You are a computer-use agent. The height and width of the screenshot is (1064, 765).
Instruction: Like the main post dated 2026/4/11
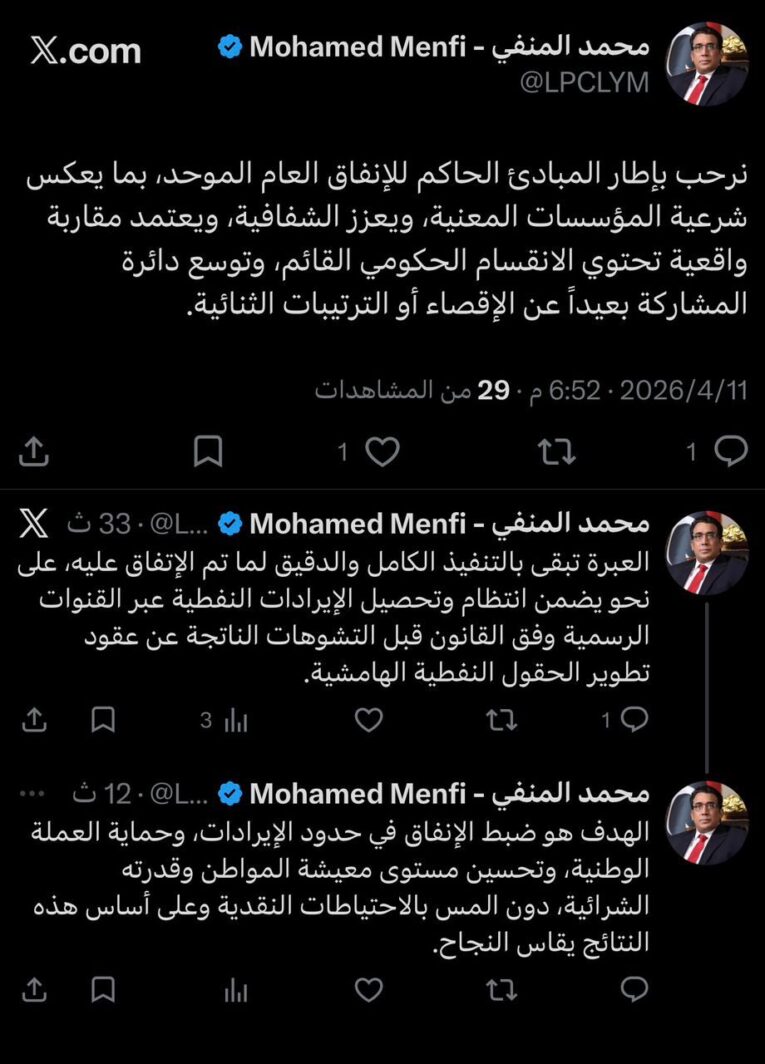point(382,452)
